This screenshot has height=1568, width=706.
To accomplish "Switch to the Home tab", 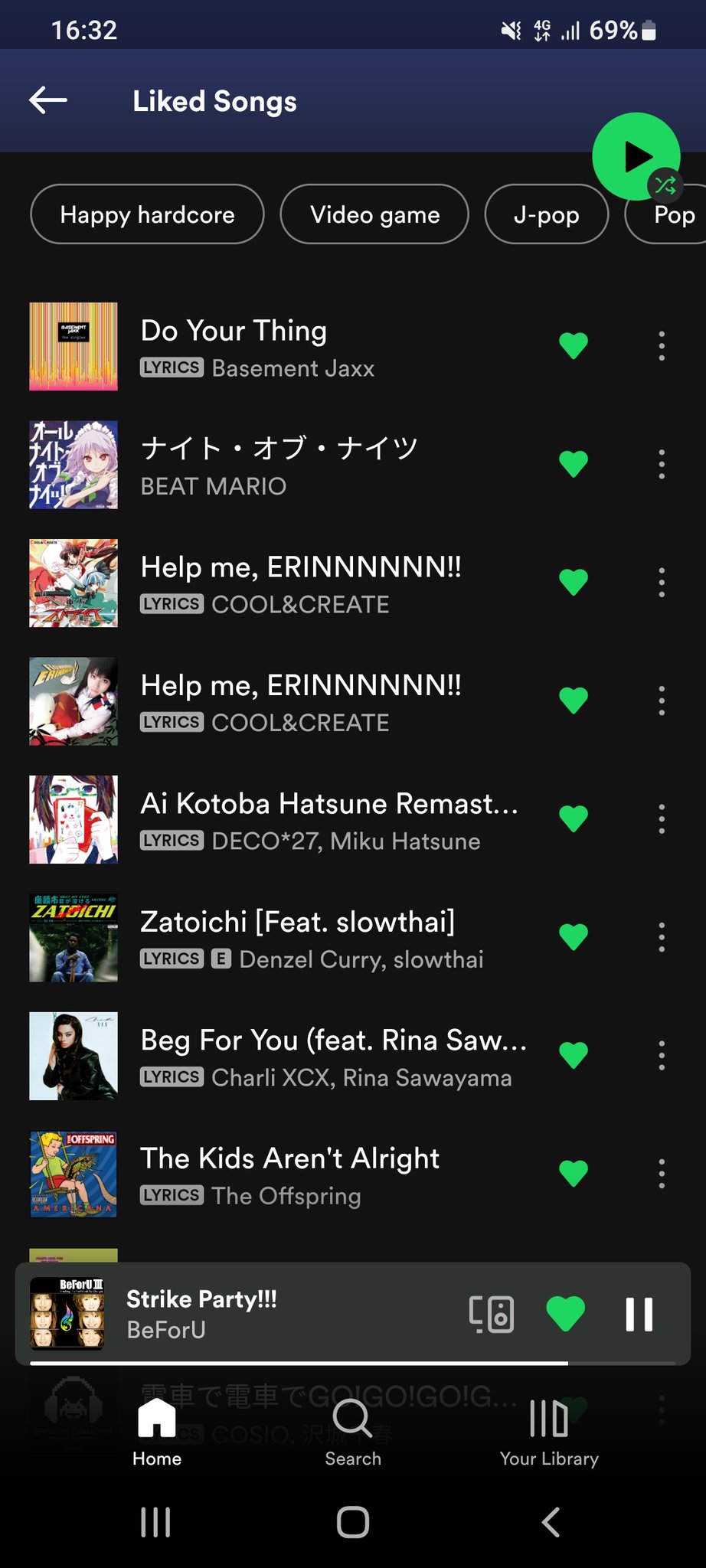I will tap(157, 1432).
